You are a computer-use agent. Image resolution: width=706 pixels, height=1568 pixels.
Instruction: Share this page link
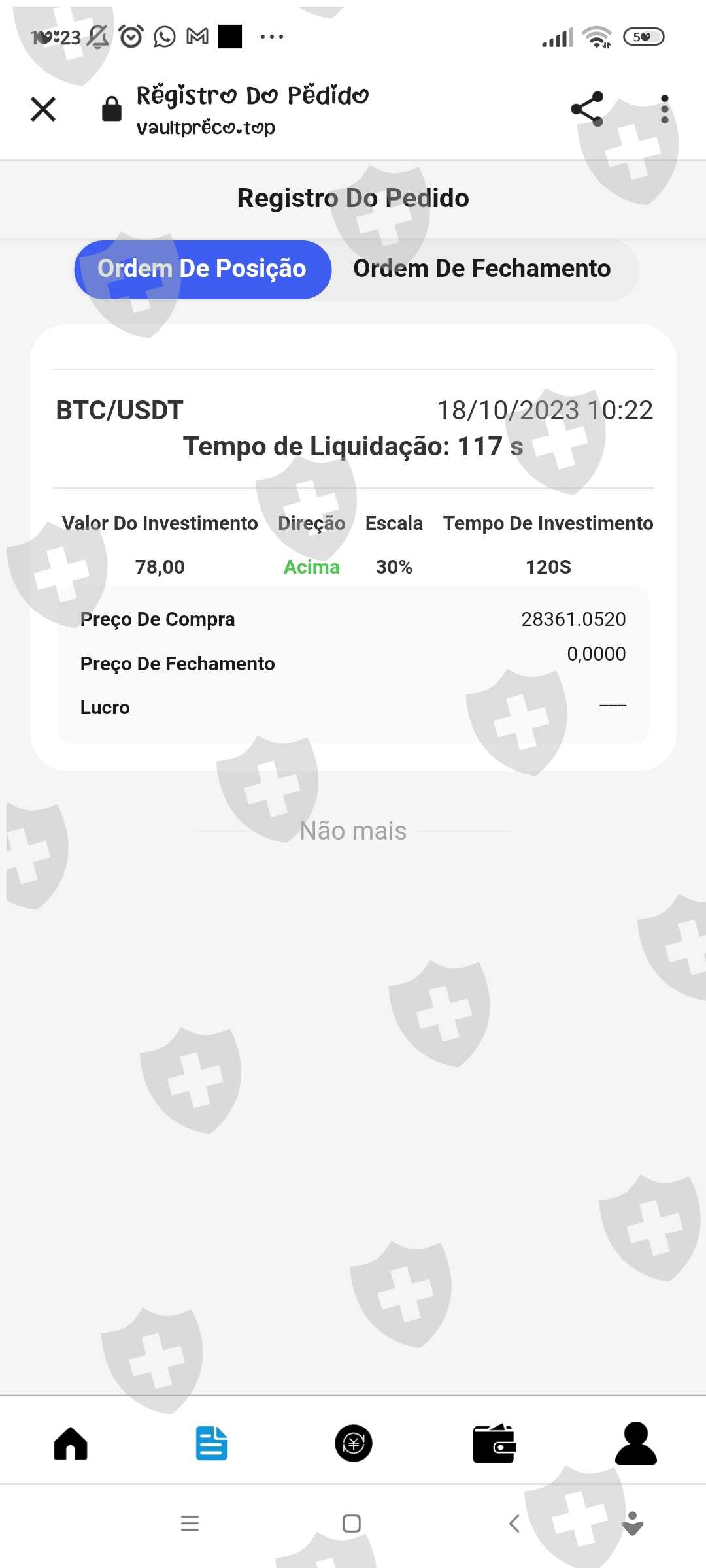[x=587, y=109]
